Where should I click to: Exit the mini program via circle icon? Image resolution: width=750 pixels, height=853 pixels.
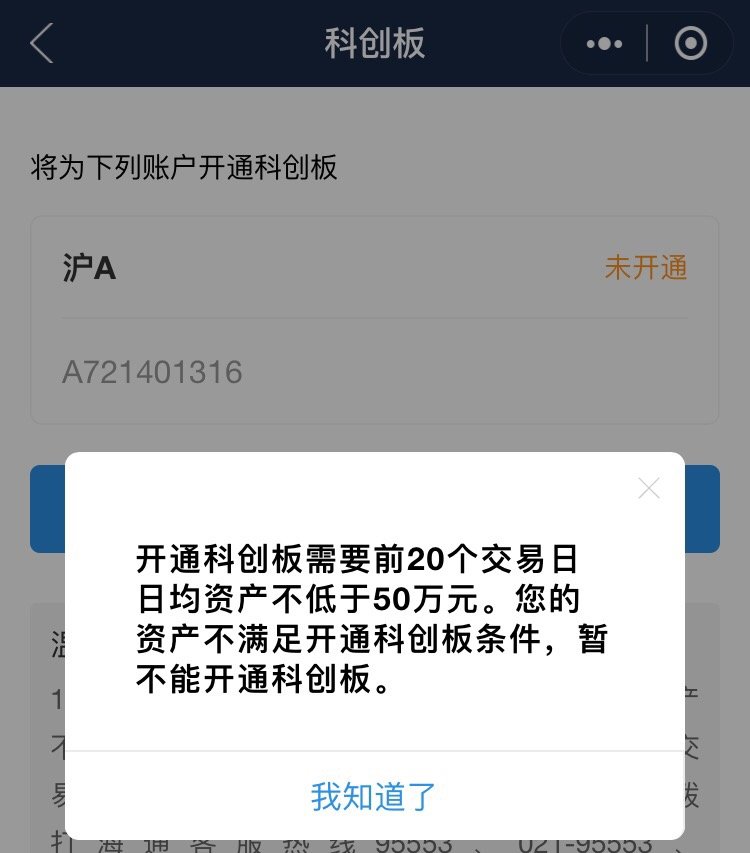(691, 44)
